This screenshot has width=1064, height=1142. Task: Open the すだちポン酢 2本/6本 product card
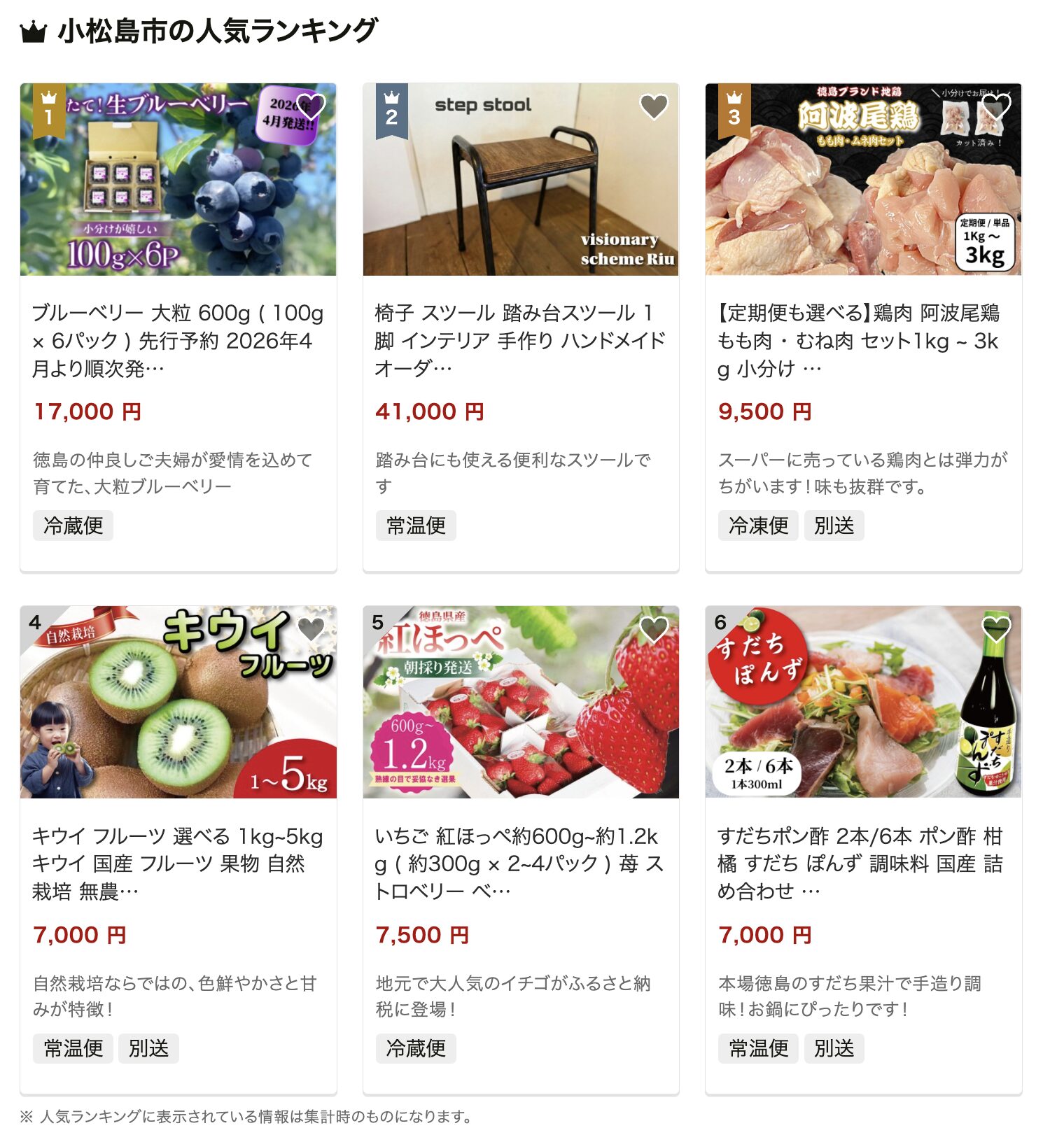(x=862, y=863)
